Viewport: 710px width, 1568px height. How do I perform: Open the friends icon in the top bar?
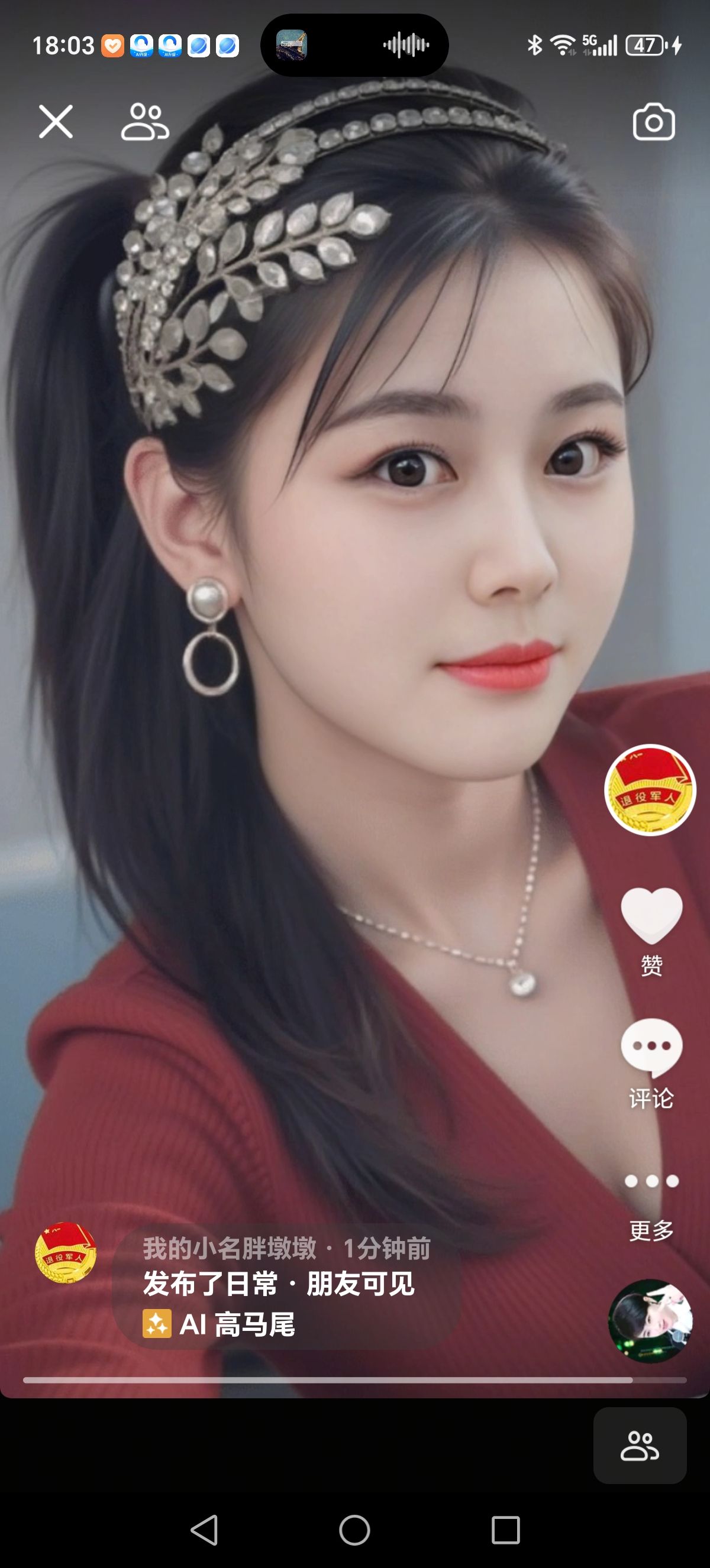coord(145,122)
